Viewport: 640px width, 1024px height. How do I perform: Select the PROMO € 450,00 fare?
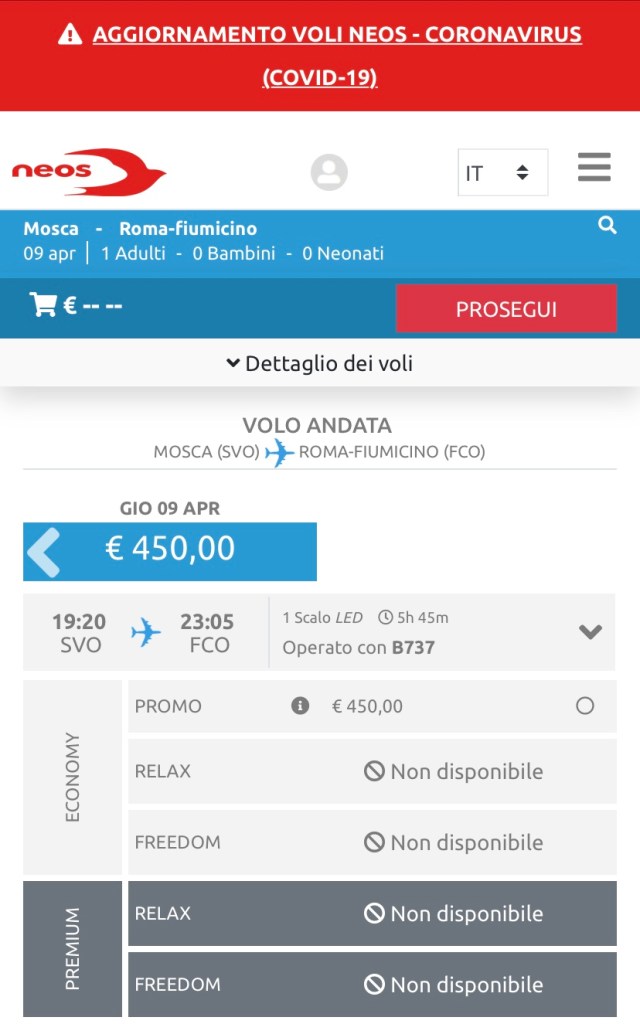(585, 706)
